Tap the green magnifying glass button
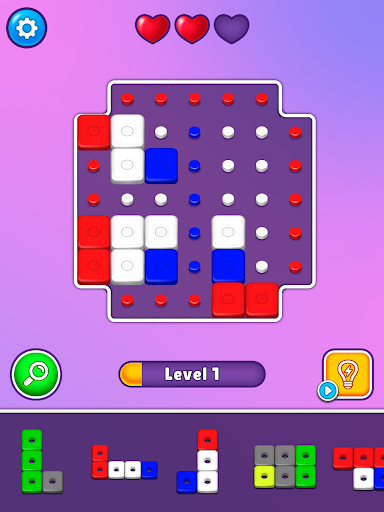Screen dimensions: 384x512 (x=36, y=374)
